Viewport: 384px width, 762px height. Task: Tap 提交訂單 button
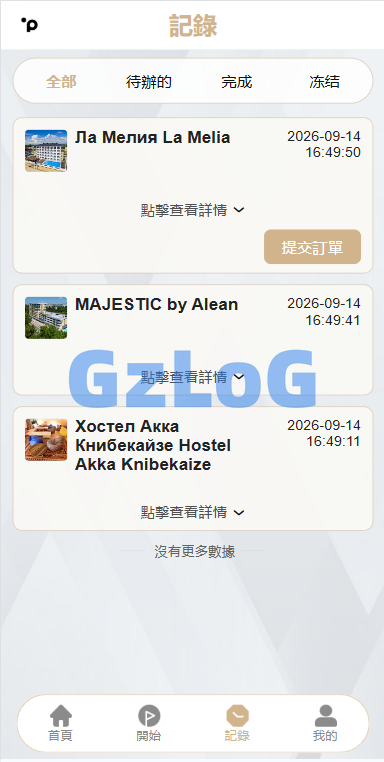pos(313,247)
